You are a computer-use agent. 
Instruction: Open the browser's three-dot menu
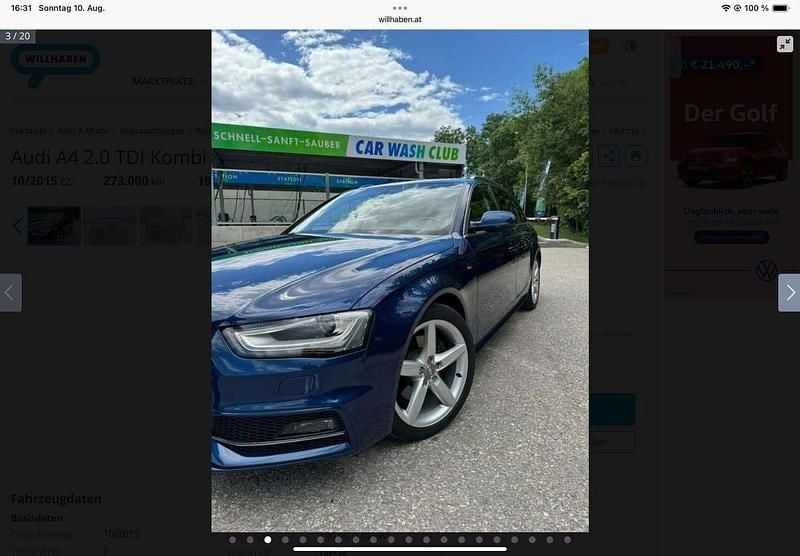[400, 8]
